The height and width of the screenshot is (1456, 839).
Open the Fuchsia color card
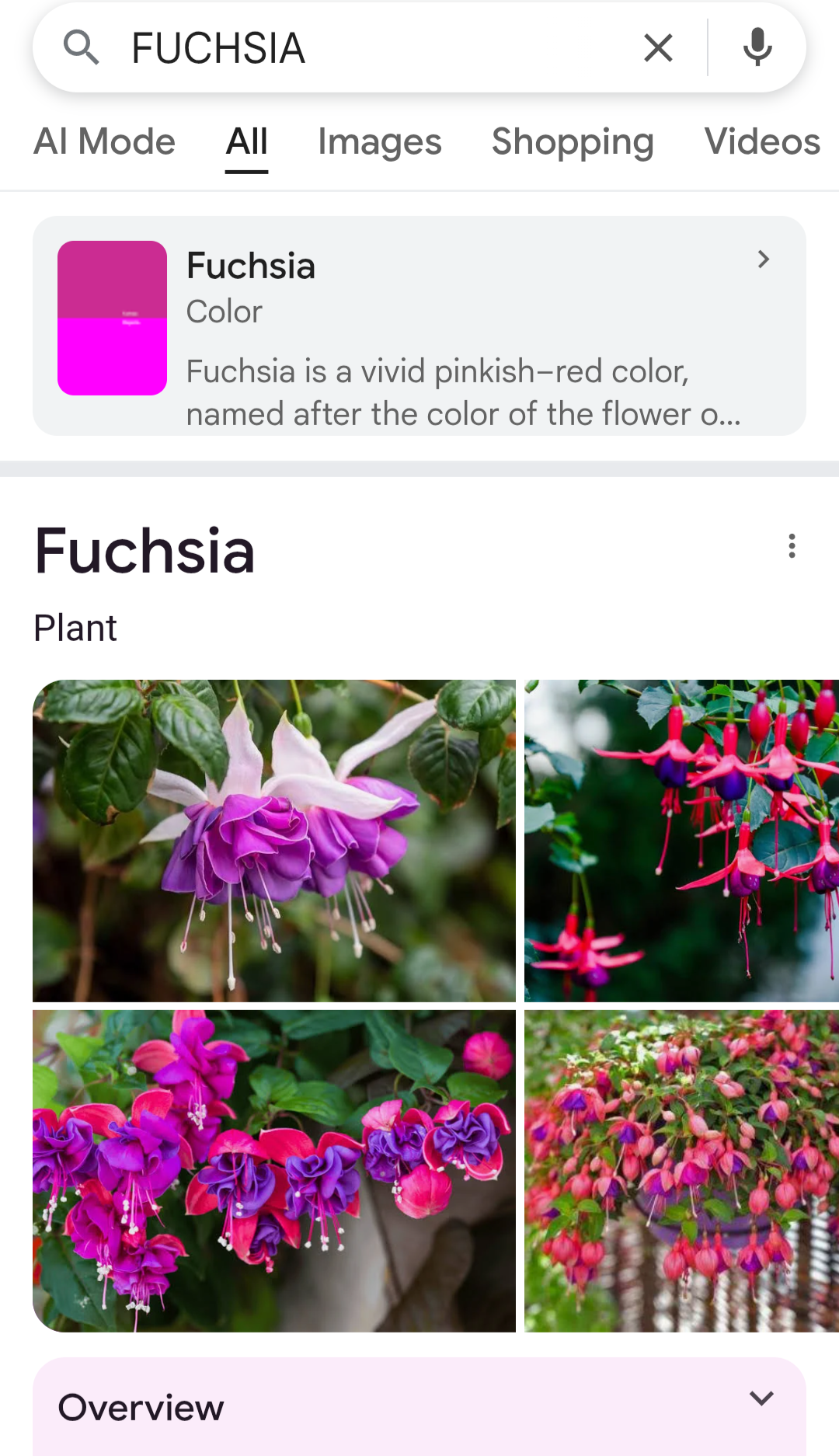tap(419, 326)
